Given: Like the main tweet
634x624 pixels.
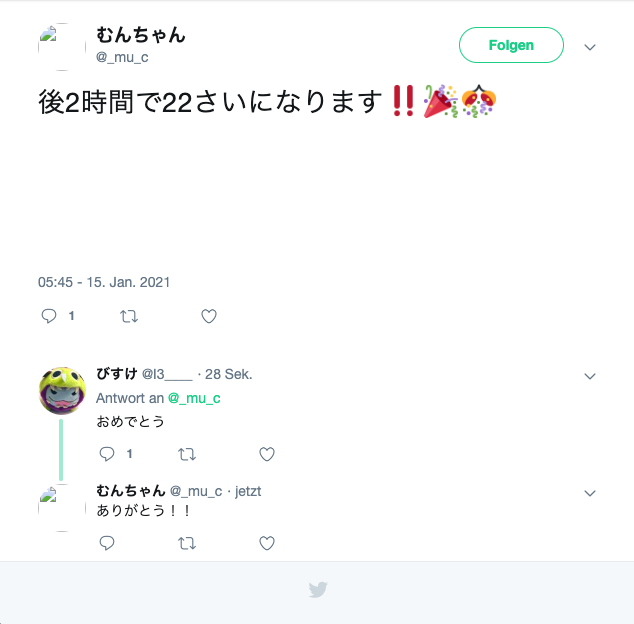Looking at the screenshot, I should pyautogui.click(x=209, y=316).
